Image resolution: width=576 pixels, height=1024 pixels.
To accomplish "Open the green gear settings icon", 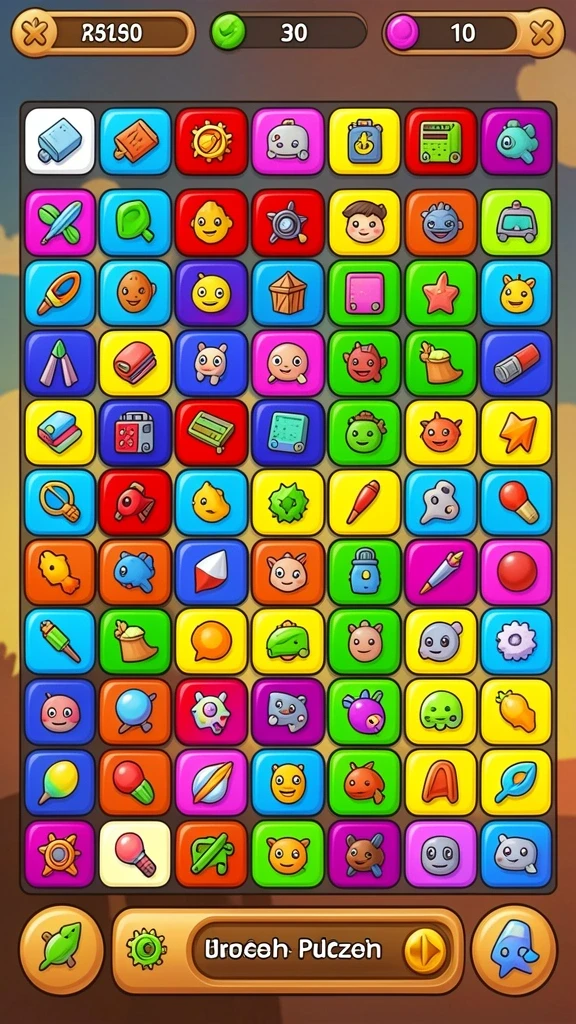I will tap(146, 949).
